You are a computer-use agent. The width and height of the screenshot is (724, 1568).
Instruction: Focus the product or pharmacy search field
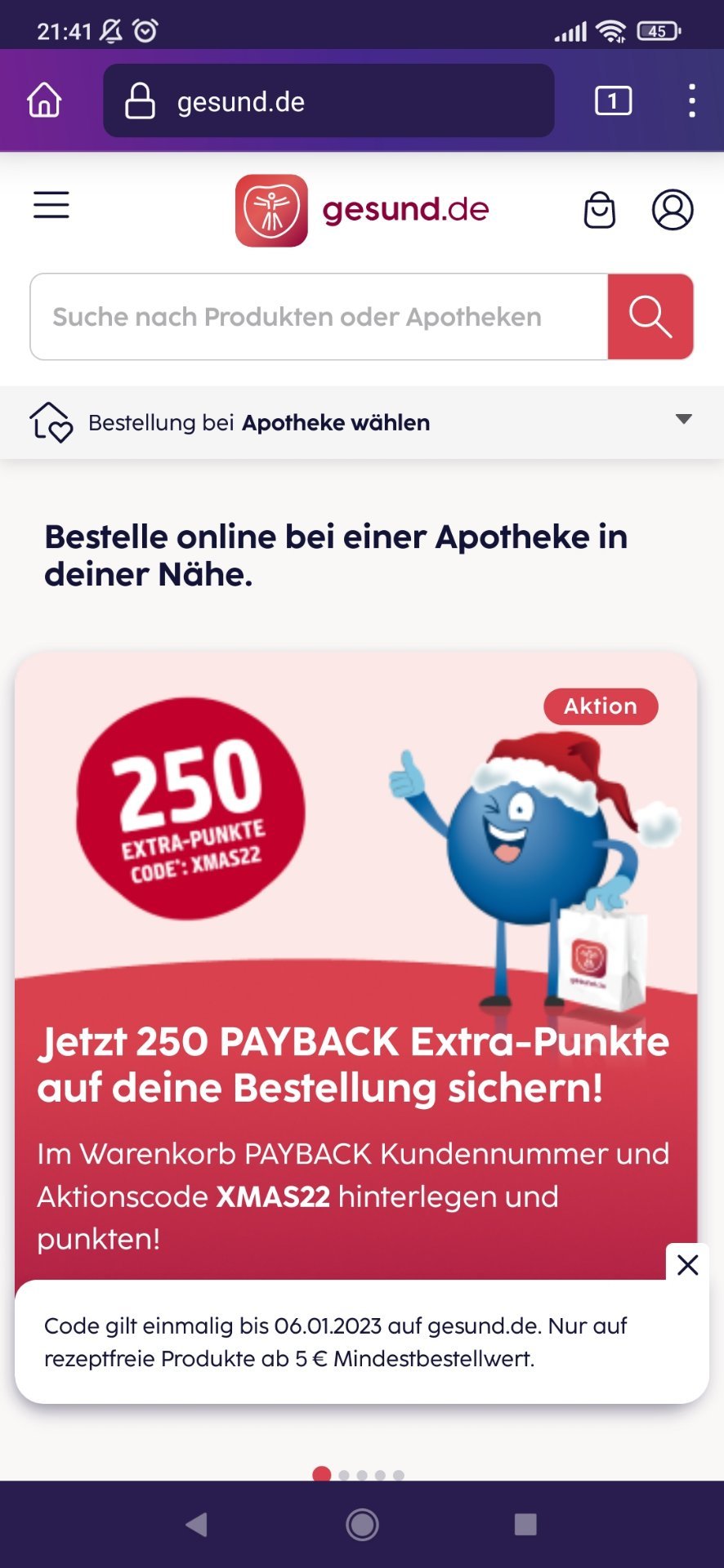tap(319, 317)
